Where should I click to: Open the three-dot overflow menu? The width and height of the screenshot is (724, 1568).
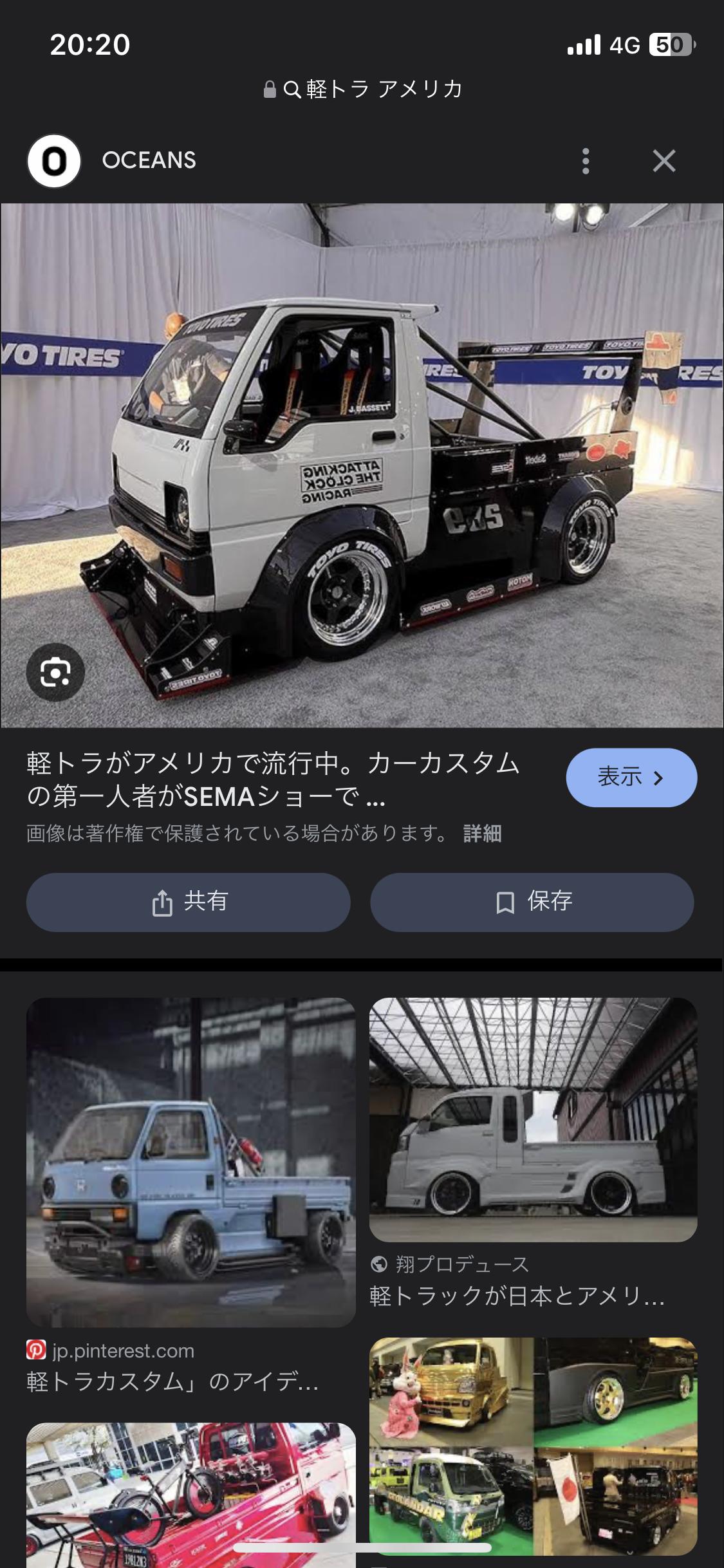585,161
